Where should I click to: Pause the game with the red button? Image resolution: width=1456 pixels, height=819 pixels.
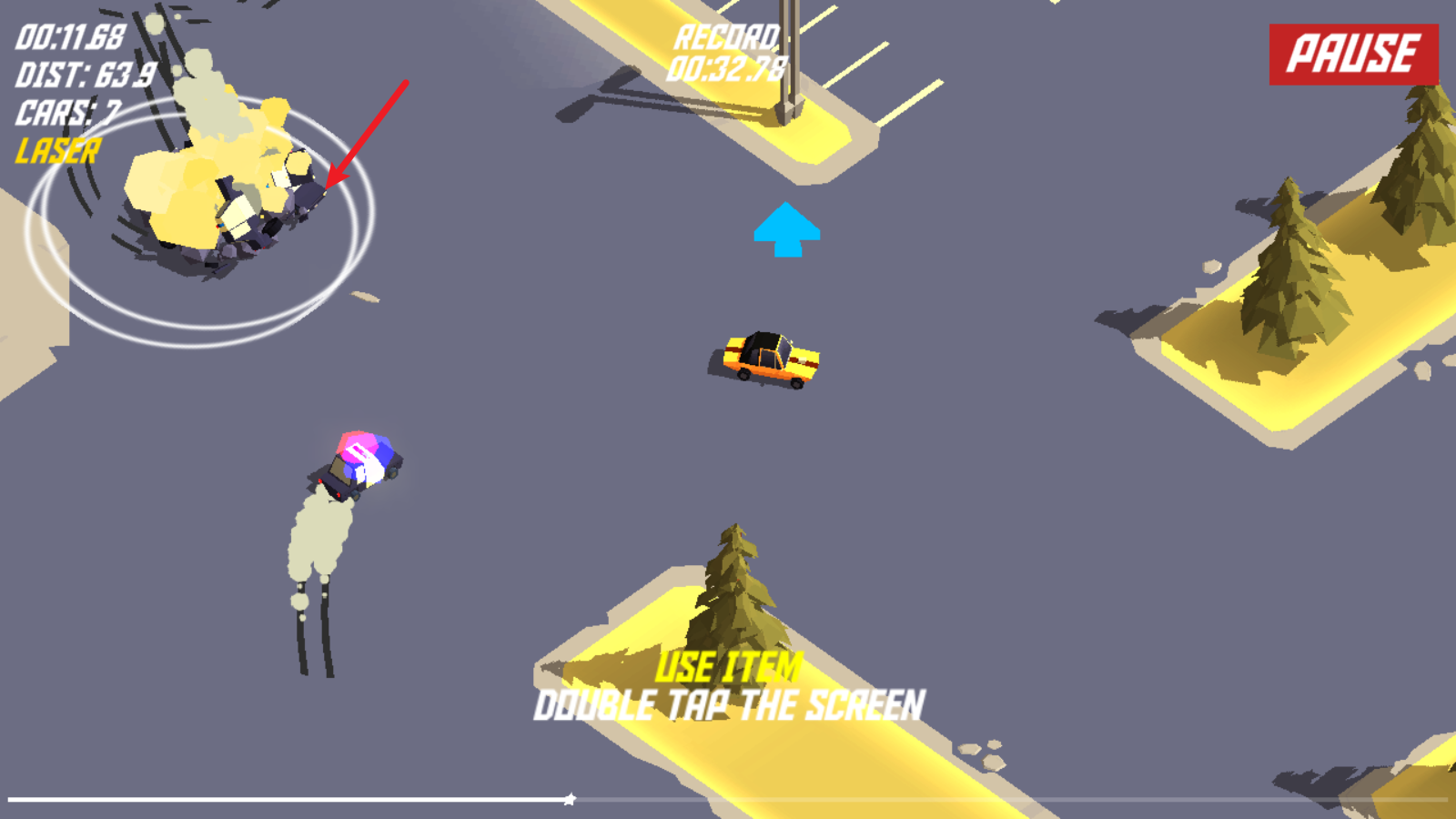[1352, 55]
